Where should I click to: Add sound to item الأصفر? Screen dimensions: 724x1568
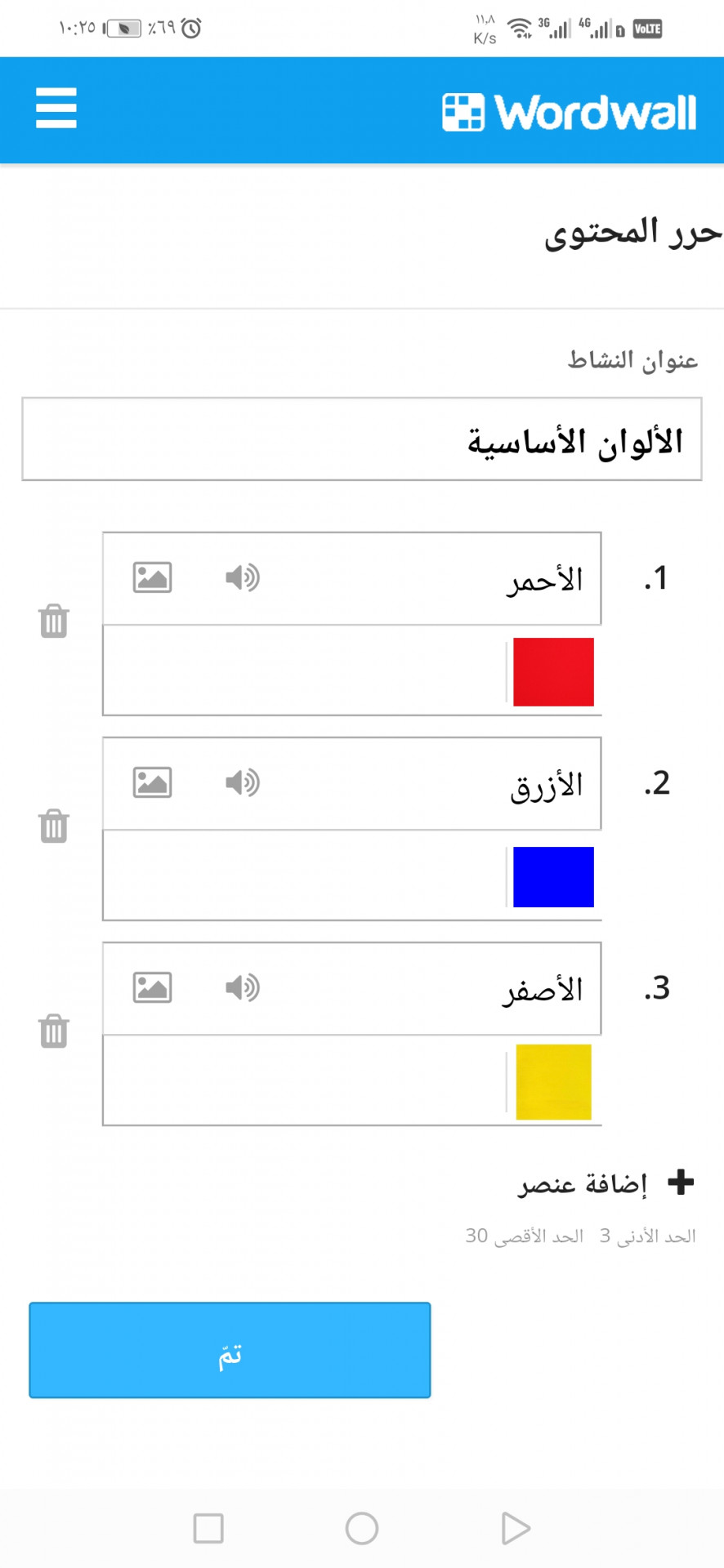coord(243,987)
